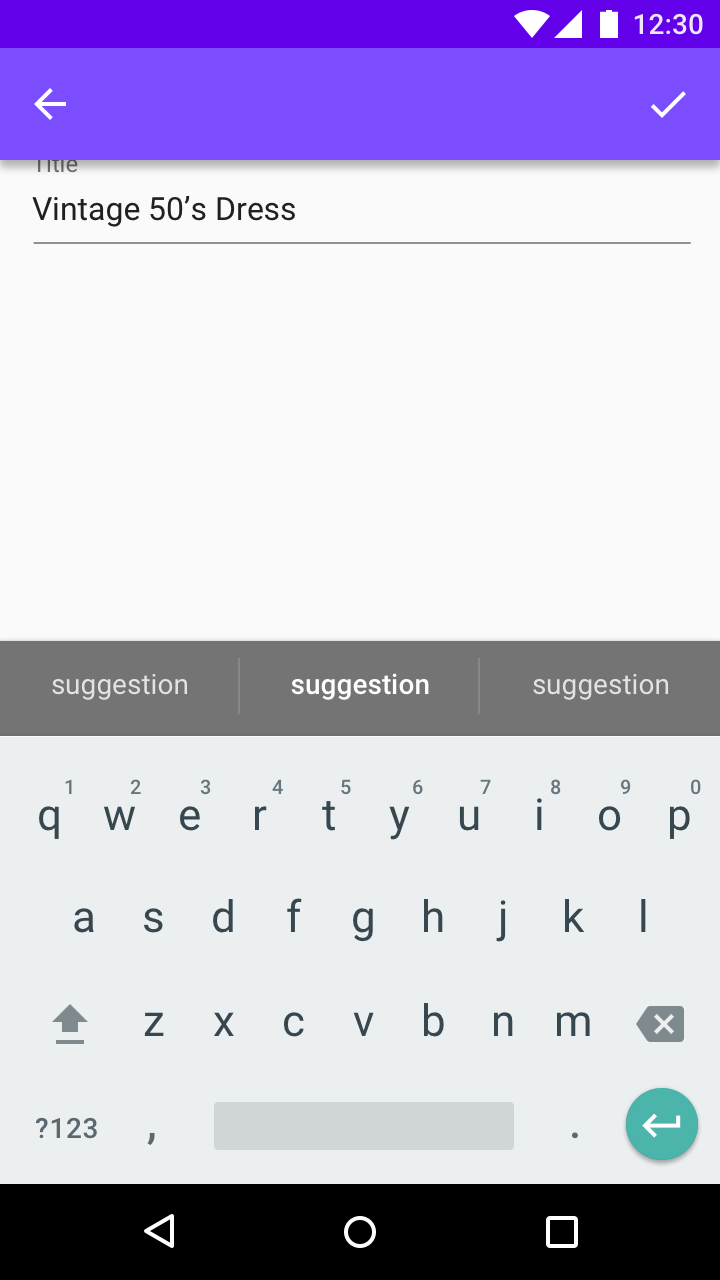The width and height of the screenshot is (720, 1280).
Task: Go back using the app bar arrow
Action: (50, 104)
